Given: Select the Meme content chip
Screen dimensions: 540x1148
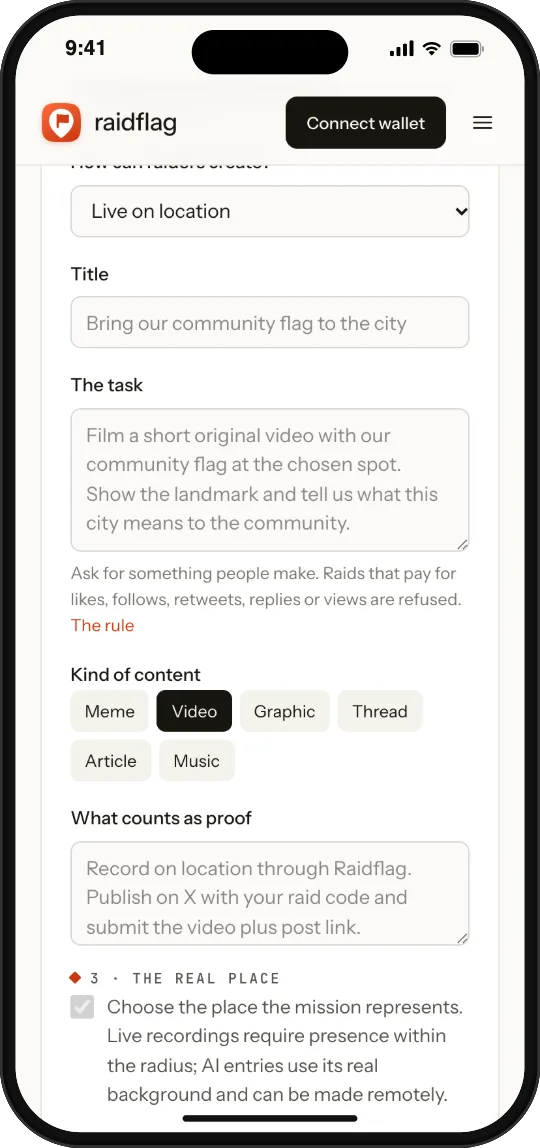Looking at the screenshot, I should pyautogui.click(x=110, y=711).
